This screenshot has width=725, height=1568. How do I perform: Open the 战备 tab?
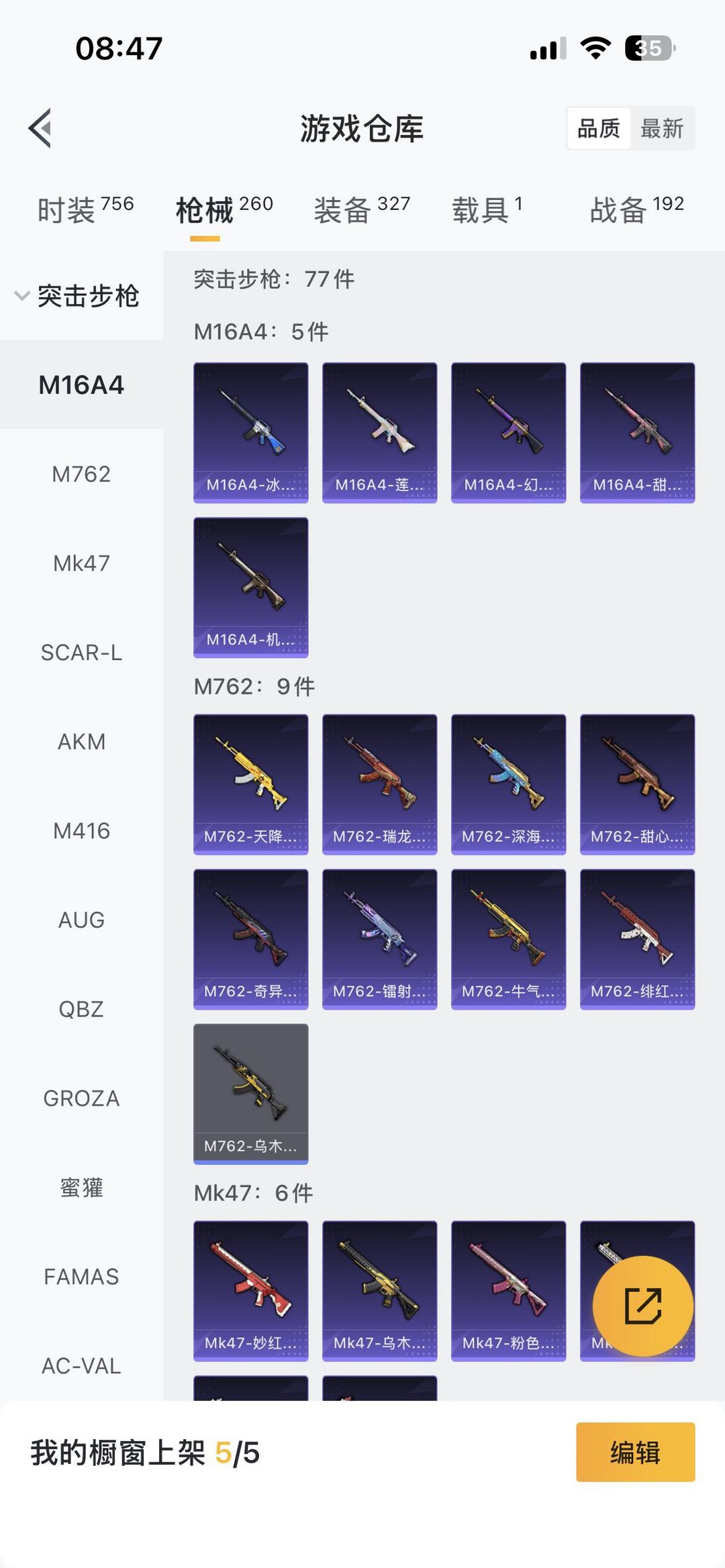(636, 210)
